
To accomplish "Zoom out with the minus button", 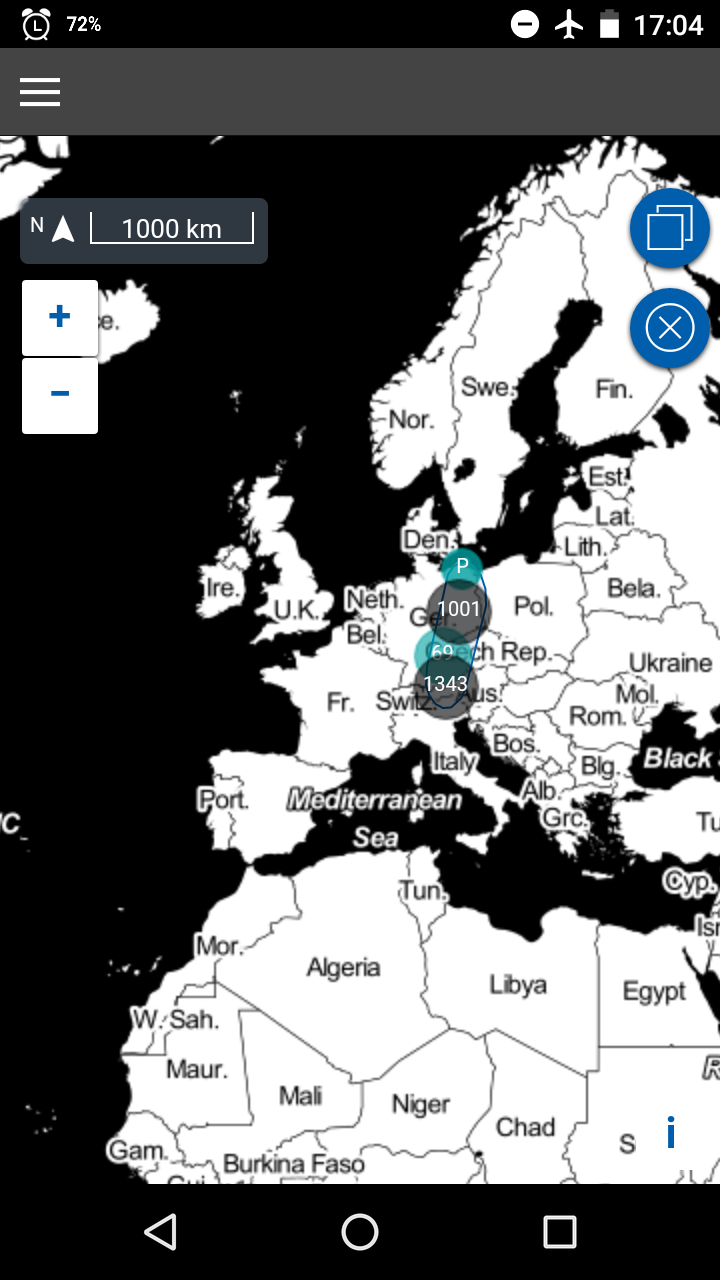I will [x=60, y=395].
